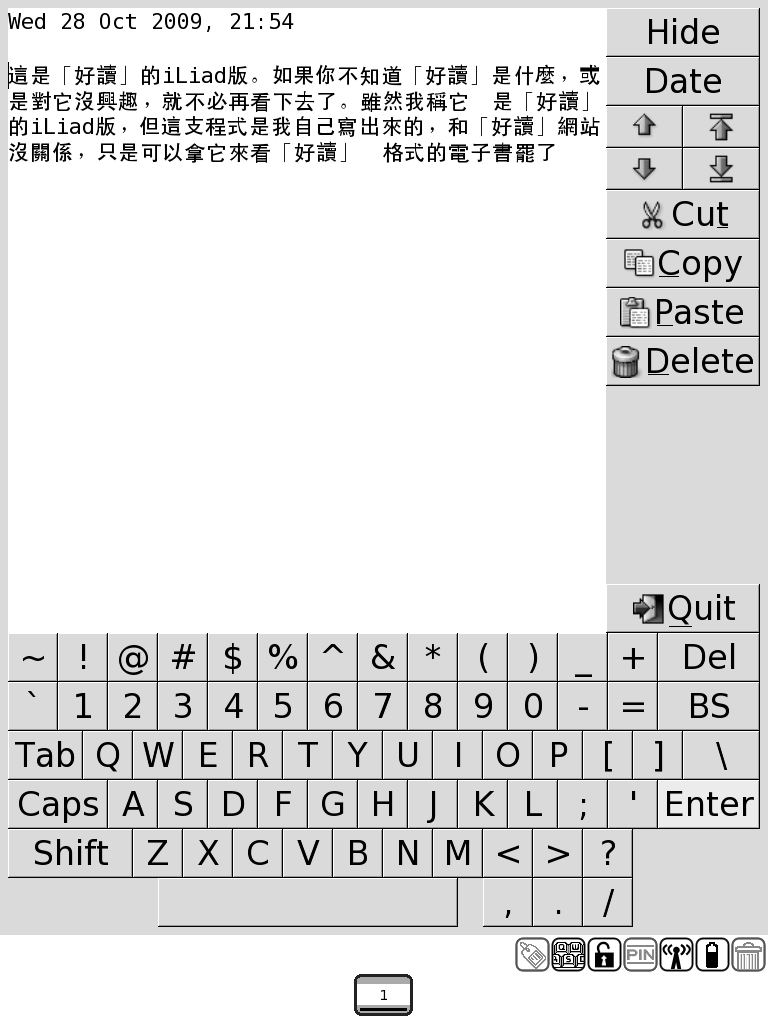The height and width of the screenshot is (1024, 768).
Task: Tap the Tab key
Action: pos(45,755)
